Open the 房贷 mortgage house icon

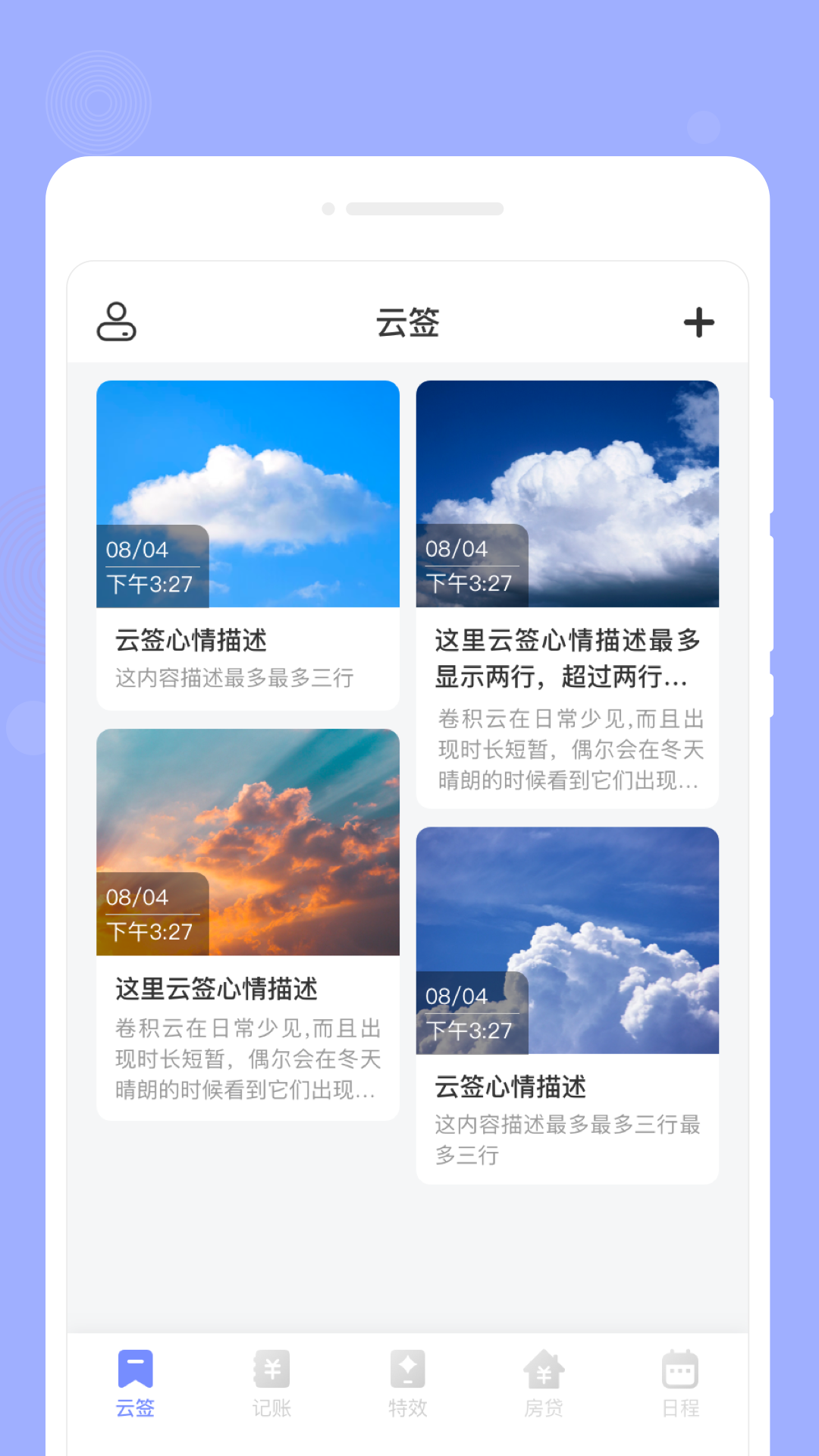(544, 1370)
